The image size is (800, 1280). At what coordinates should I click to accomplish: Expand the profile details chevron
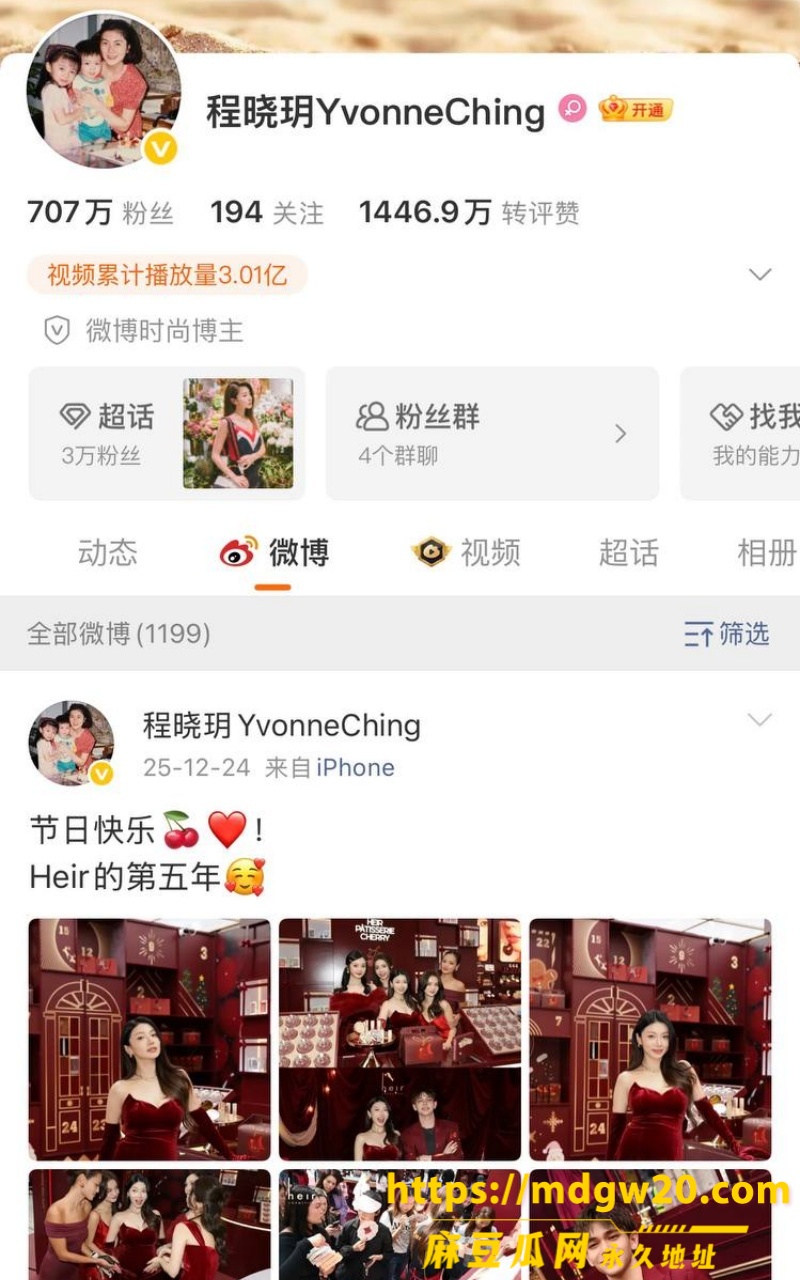761,274
